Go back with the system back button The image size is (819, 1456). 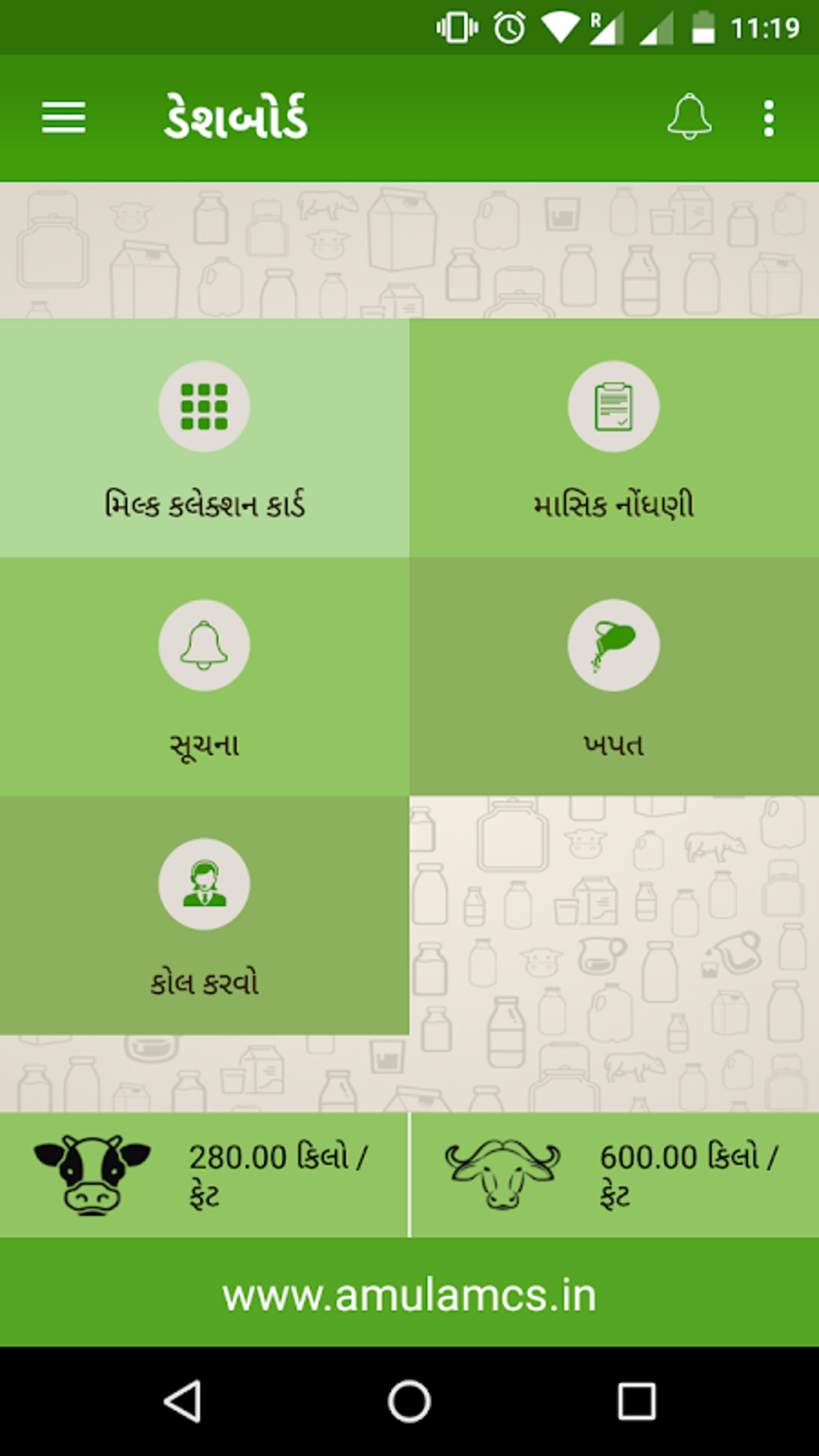tap(183, 1401)
